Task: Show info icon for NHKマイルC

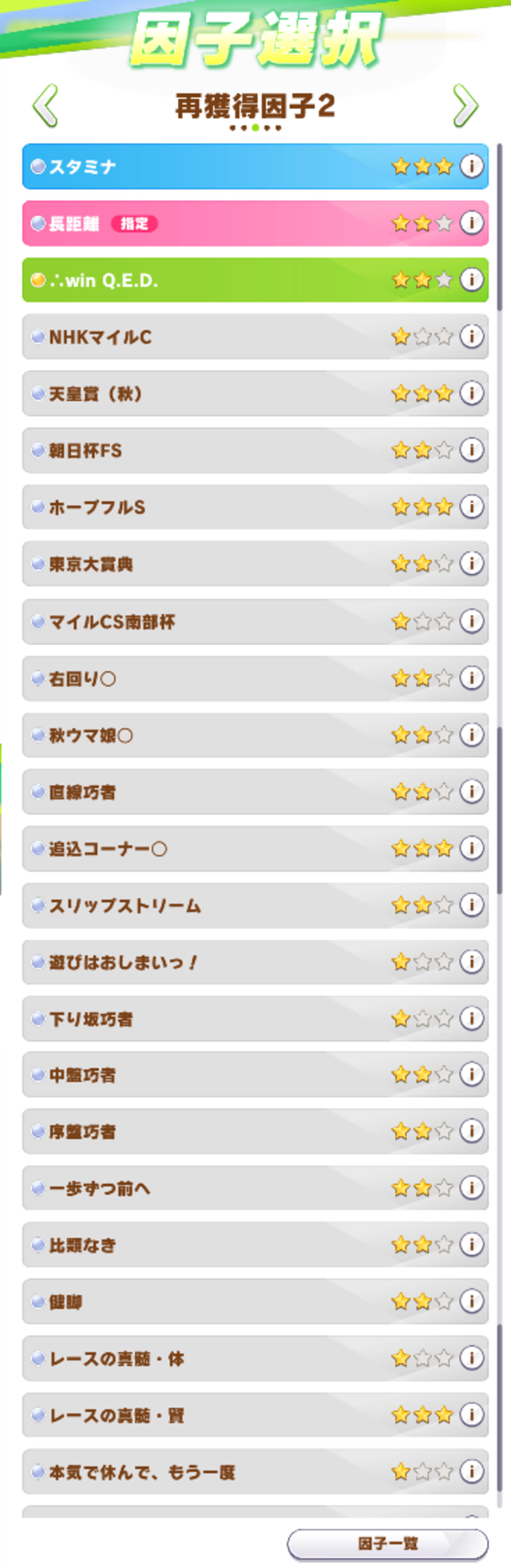Action: (x=472, y=336)
